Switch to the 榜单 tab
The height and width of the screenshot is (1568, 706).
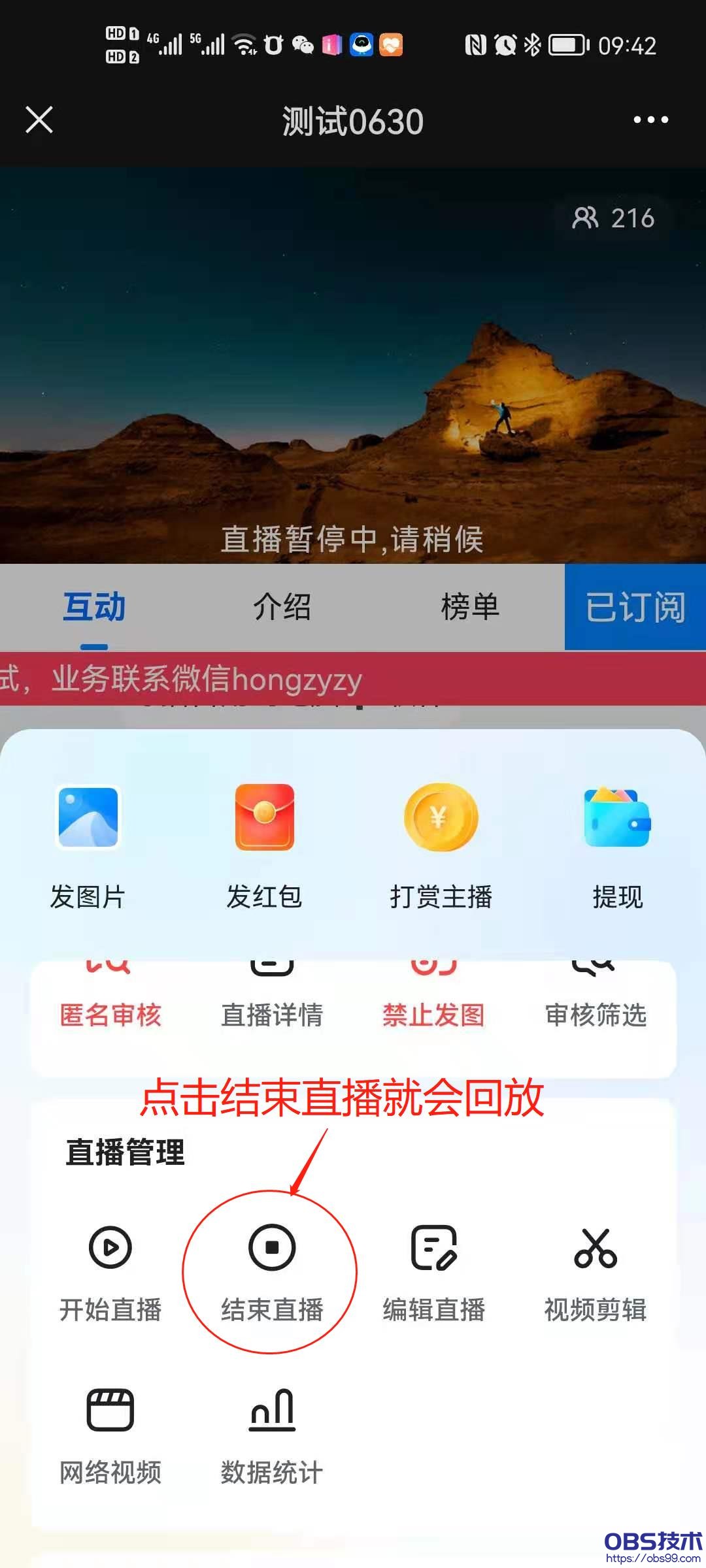tap(470, 607)
